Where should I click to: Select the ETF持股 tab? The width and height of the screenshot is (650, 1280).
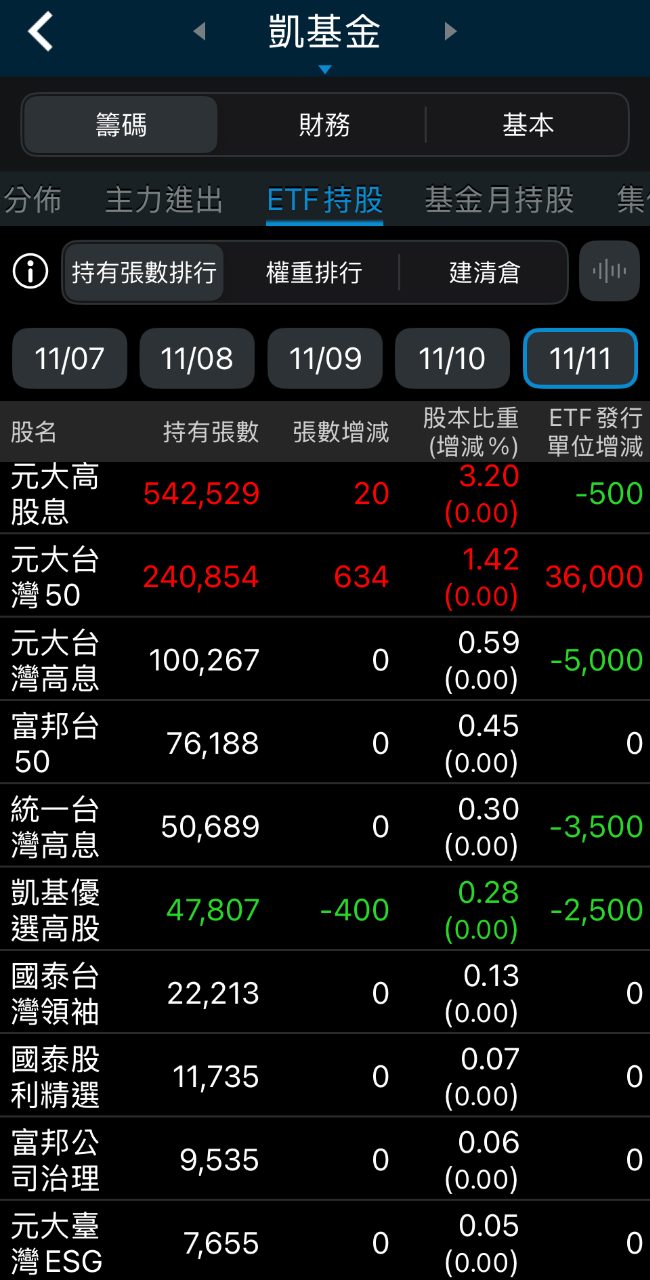[x=325, y=200]
